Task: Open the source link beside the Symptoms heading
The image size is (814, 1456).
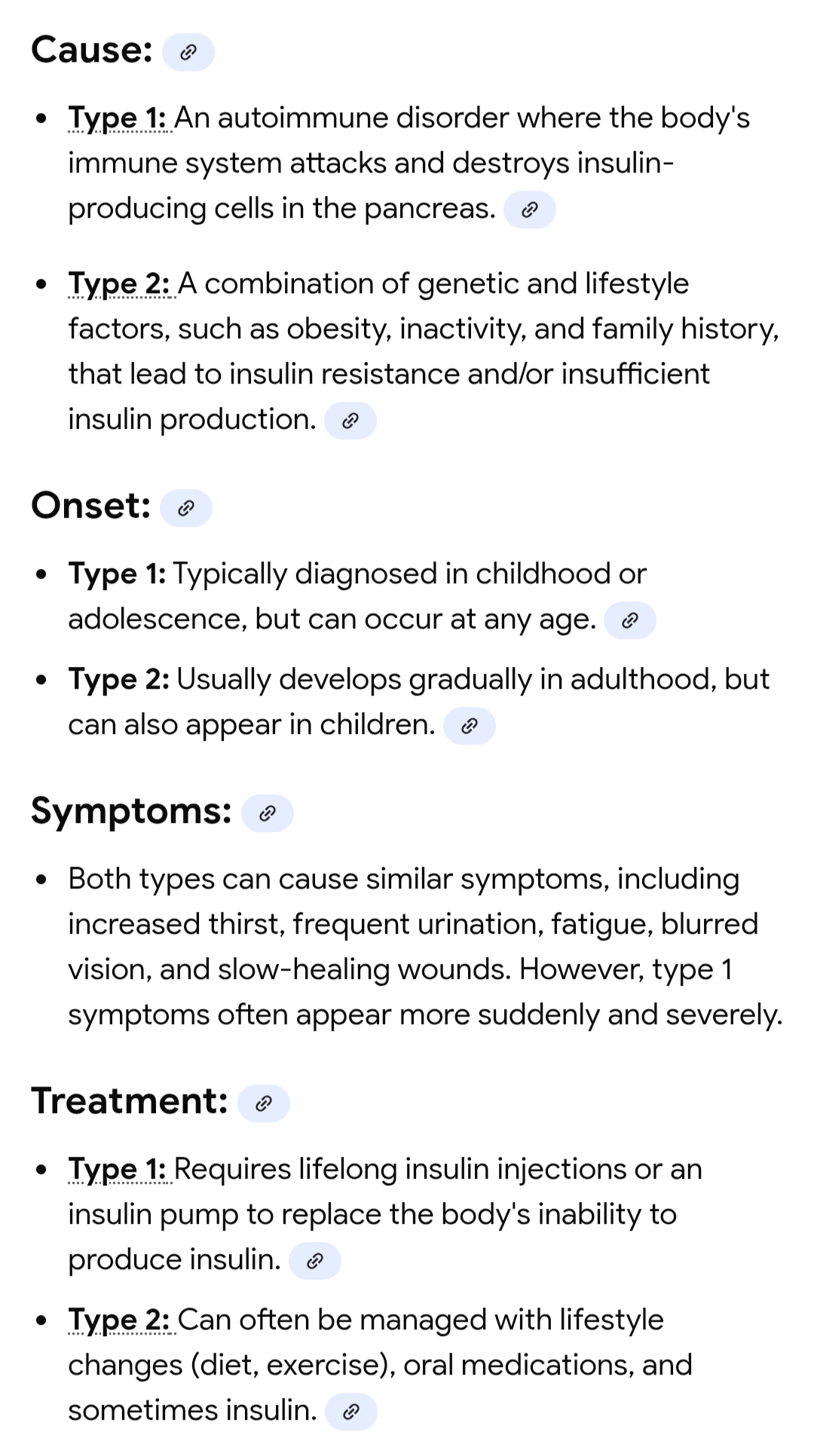Action: point(267,813)
